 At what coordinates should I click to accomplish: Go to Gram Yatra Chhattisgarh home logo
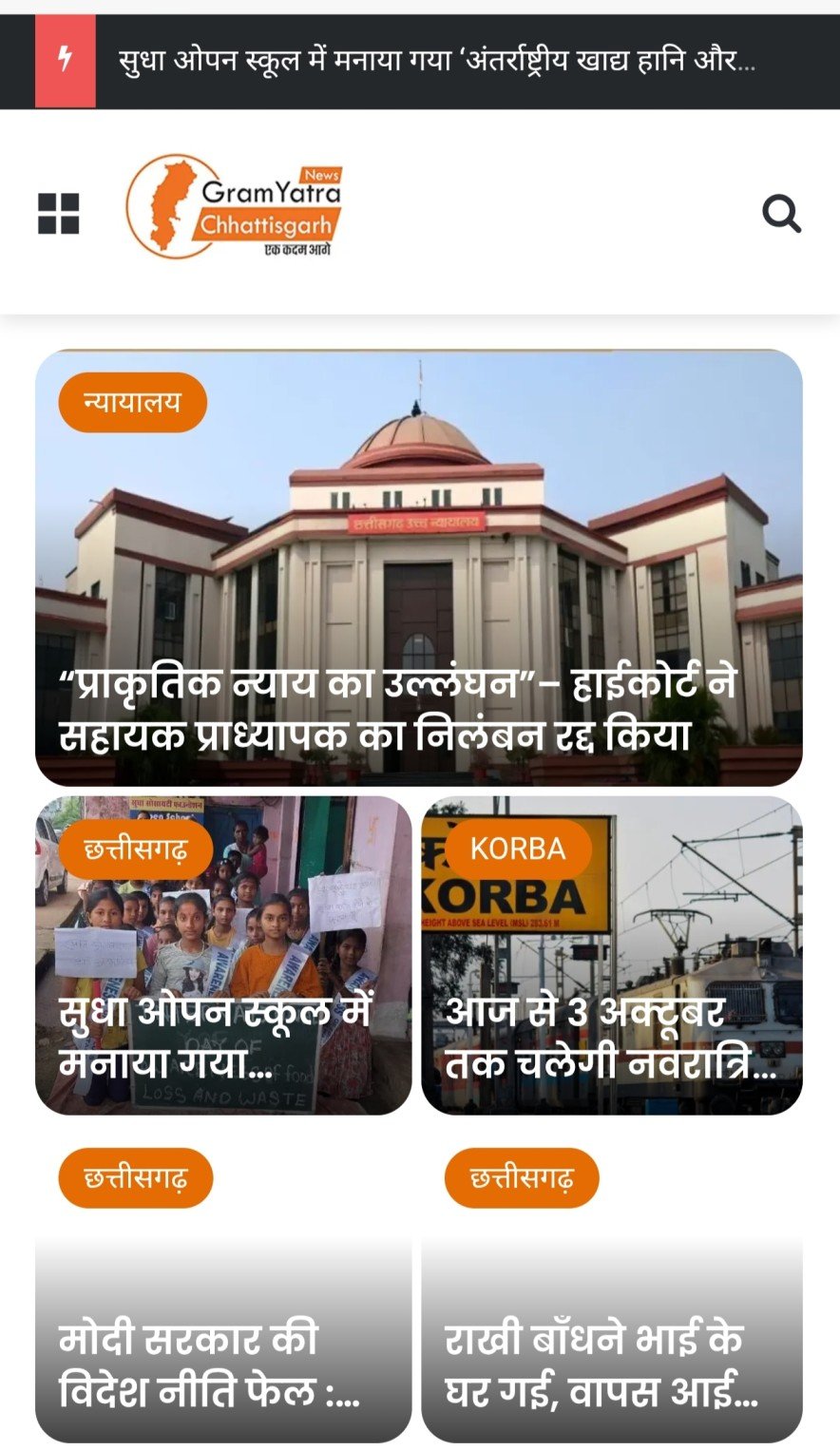233,207
